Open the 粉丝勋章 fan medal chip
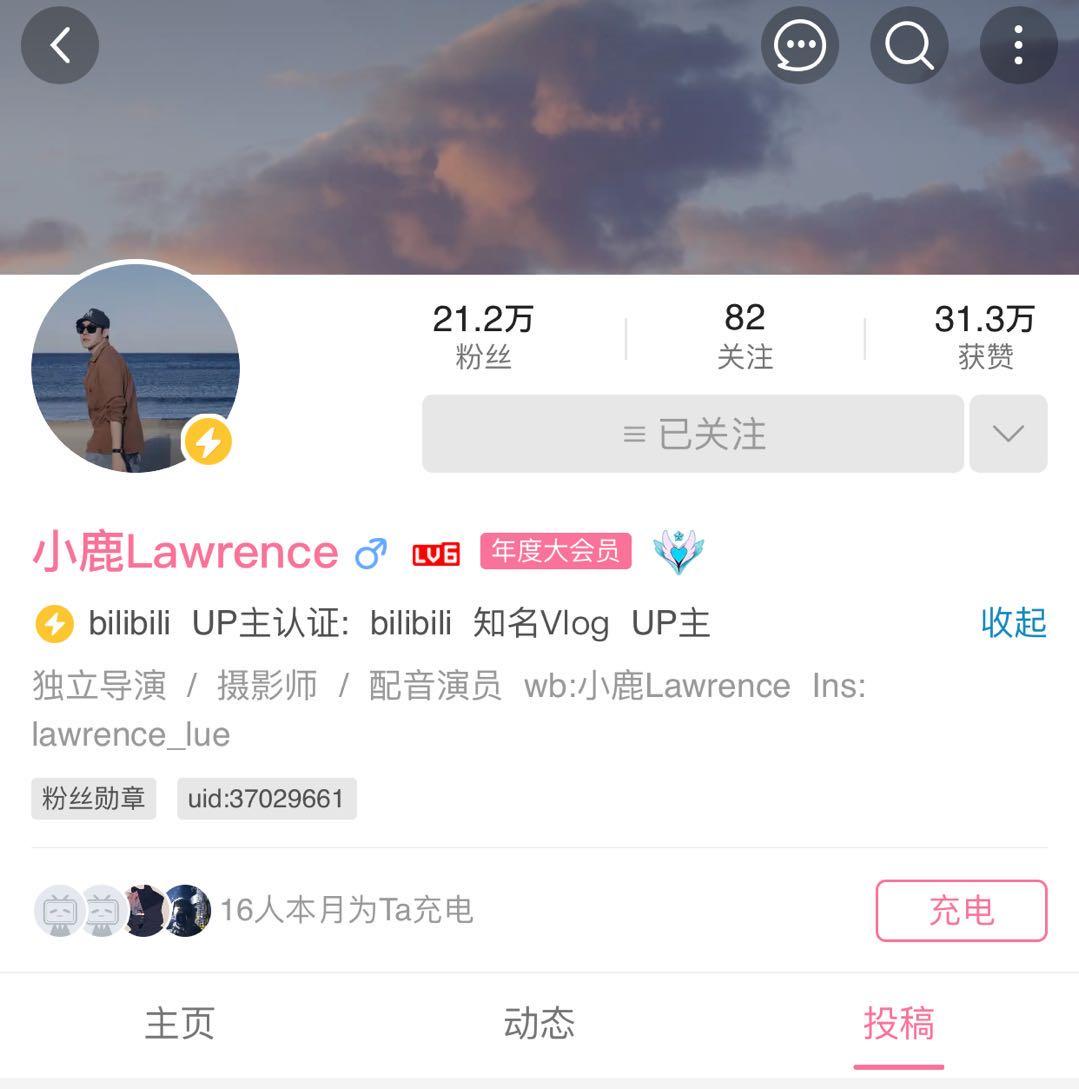The width and height of the screenshot is (1079, 1089). point(94,799)
